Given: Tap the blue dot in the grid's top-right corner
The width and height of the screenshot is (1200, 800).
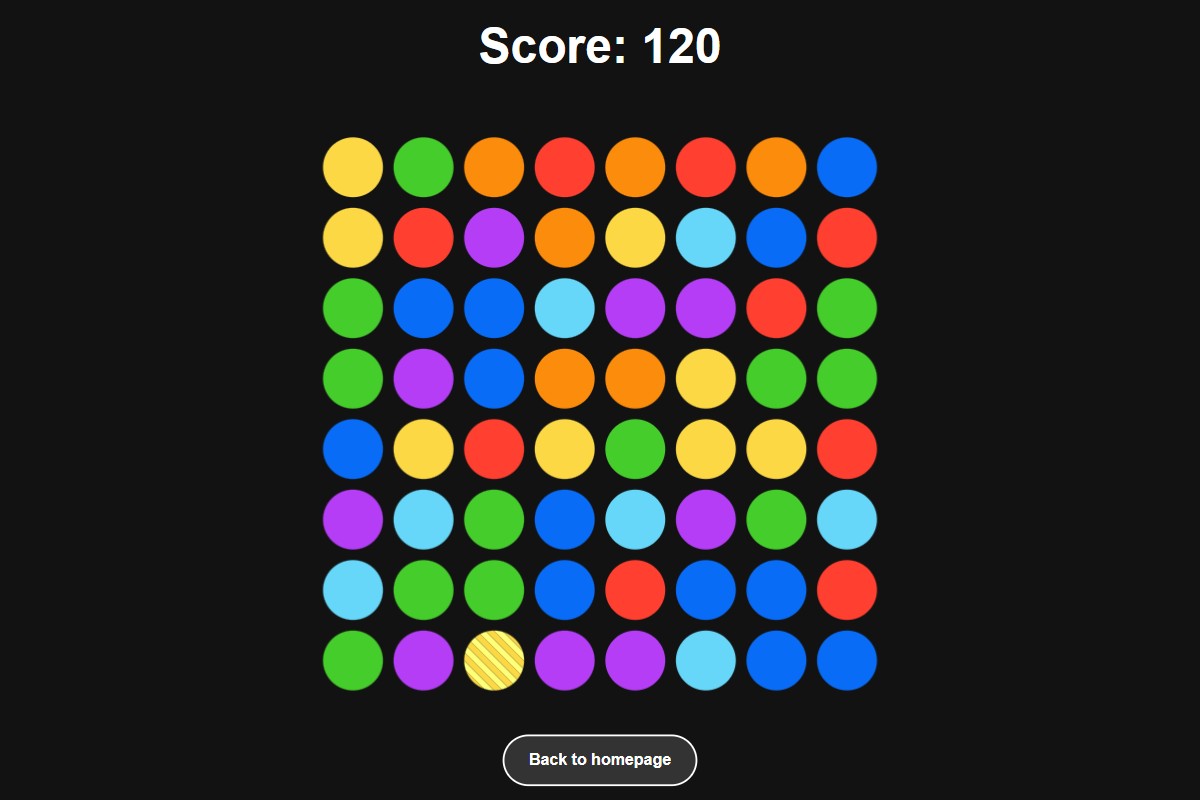Looking at the screenshot, I should click(847, 167).
